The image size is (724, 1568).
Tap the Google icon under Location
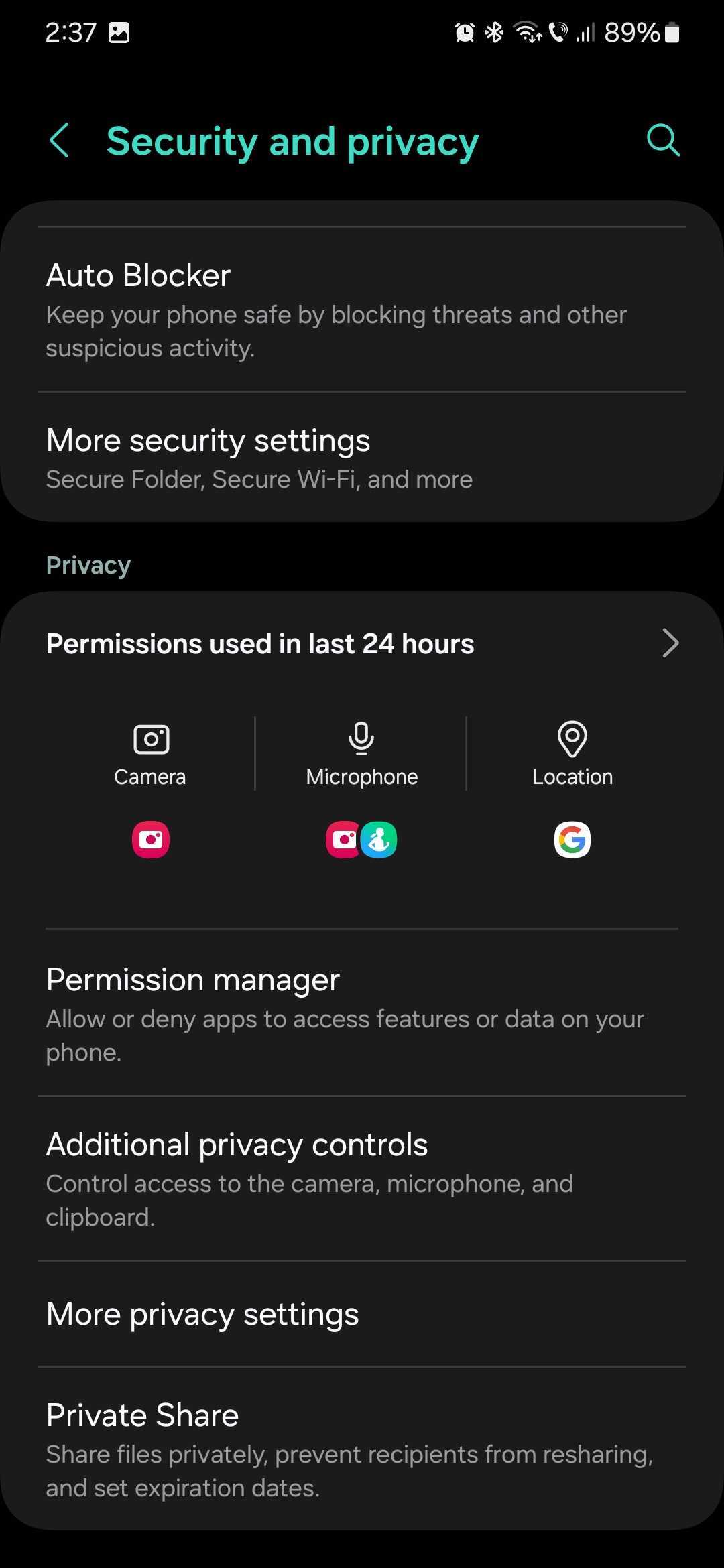(573, 840)
